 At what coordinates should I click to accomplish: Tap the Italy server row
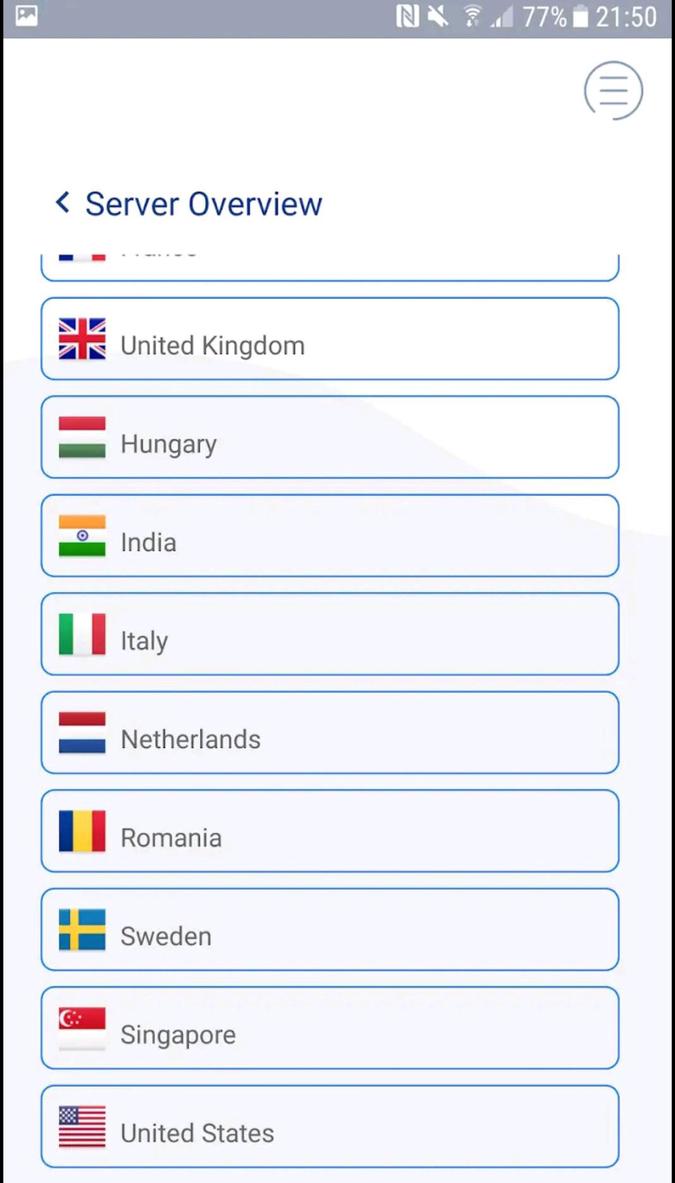330,635
